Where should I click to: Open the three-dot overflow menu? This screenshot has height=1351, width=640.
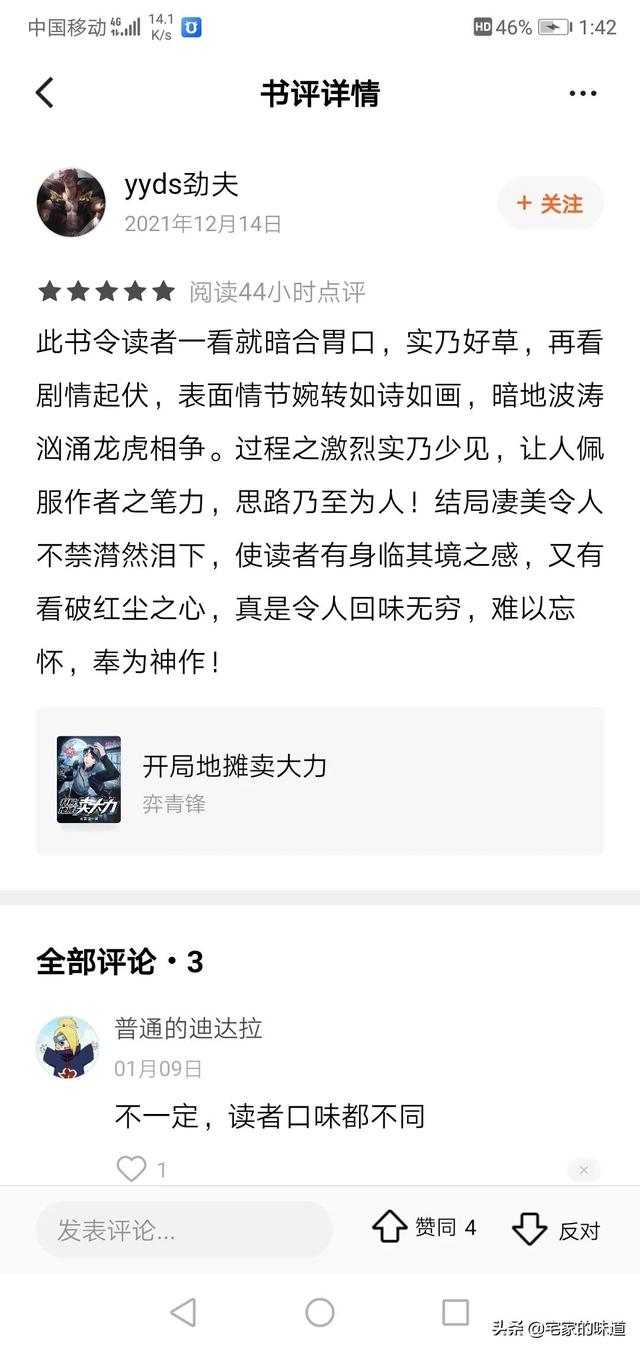point(582,94)
